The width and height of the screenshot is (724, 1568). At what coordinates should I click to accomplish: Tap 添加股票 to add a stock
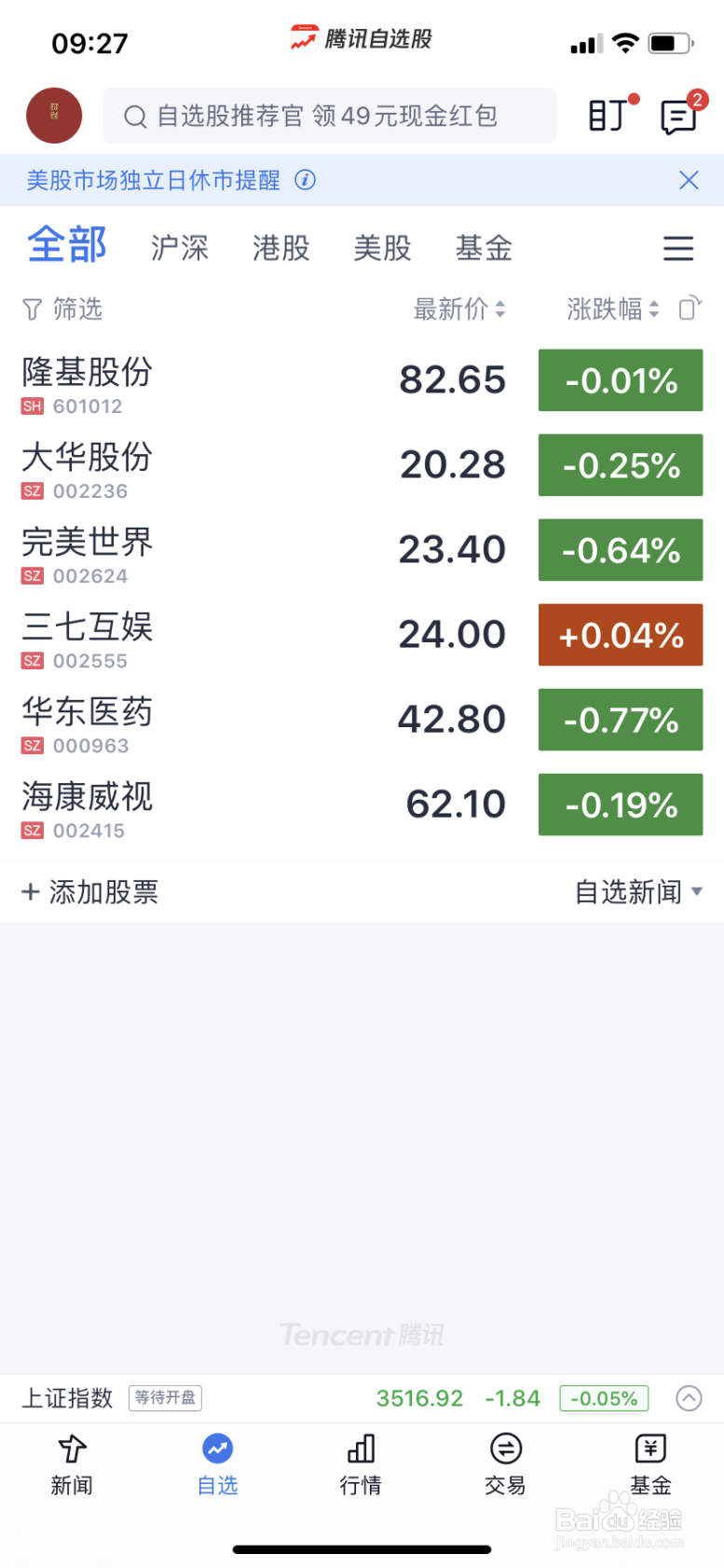(90, 892)
